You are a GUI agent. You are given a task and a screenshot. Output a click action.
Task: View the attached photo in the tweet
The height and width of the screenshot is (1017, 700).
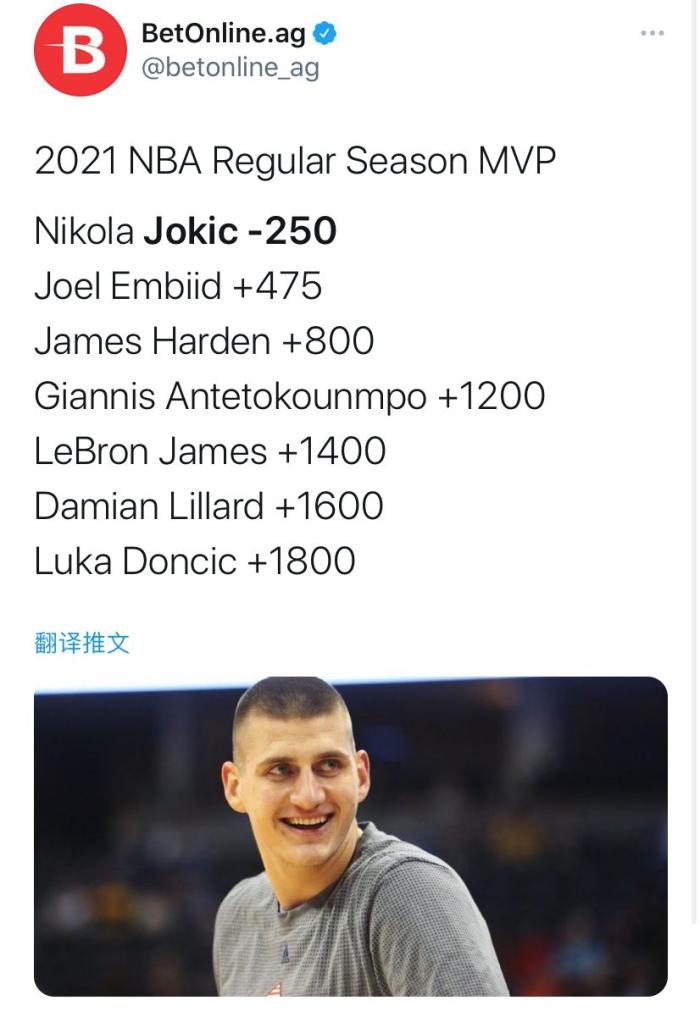(350, 836)
